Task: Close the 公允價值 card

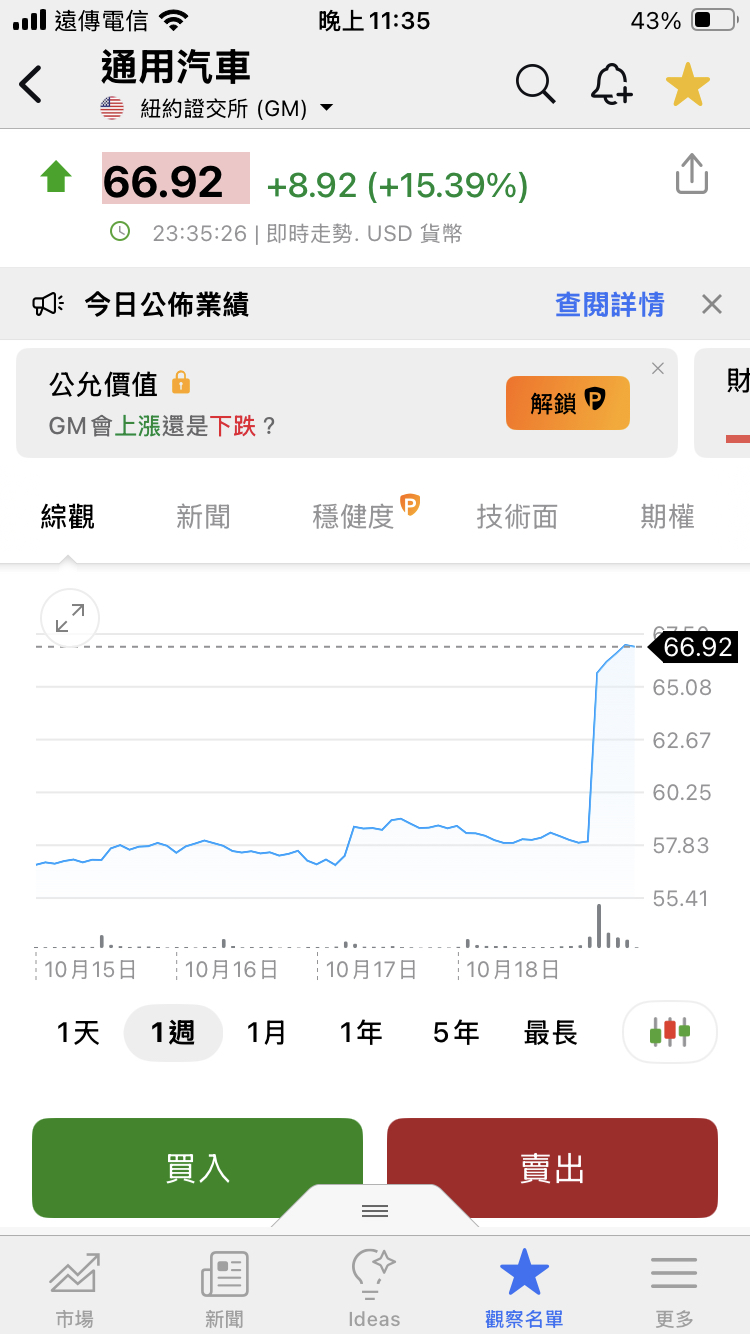Action: point(657,369)
